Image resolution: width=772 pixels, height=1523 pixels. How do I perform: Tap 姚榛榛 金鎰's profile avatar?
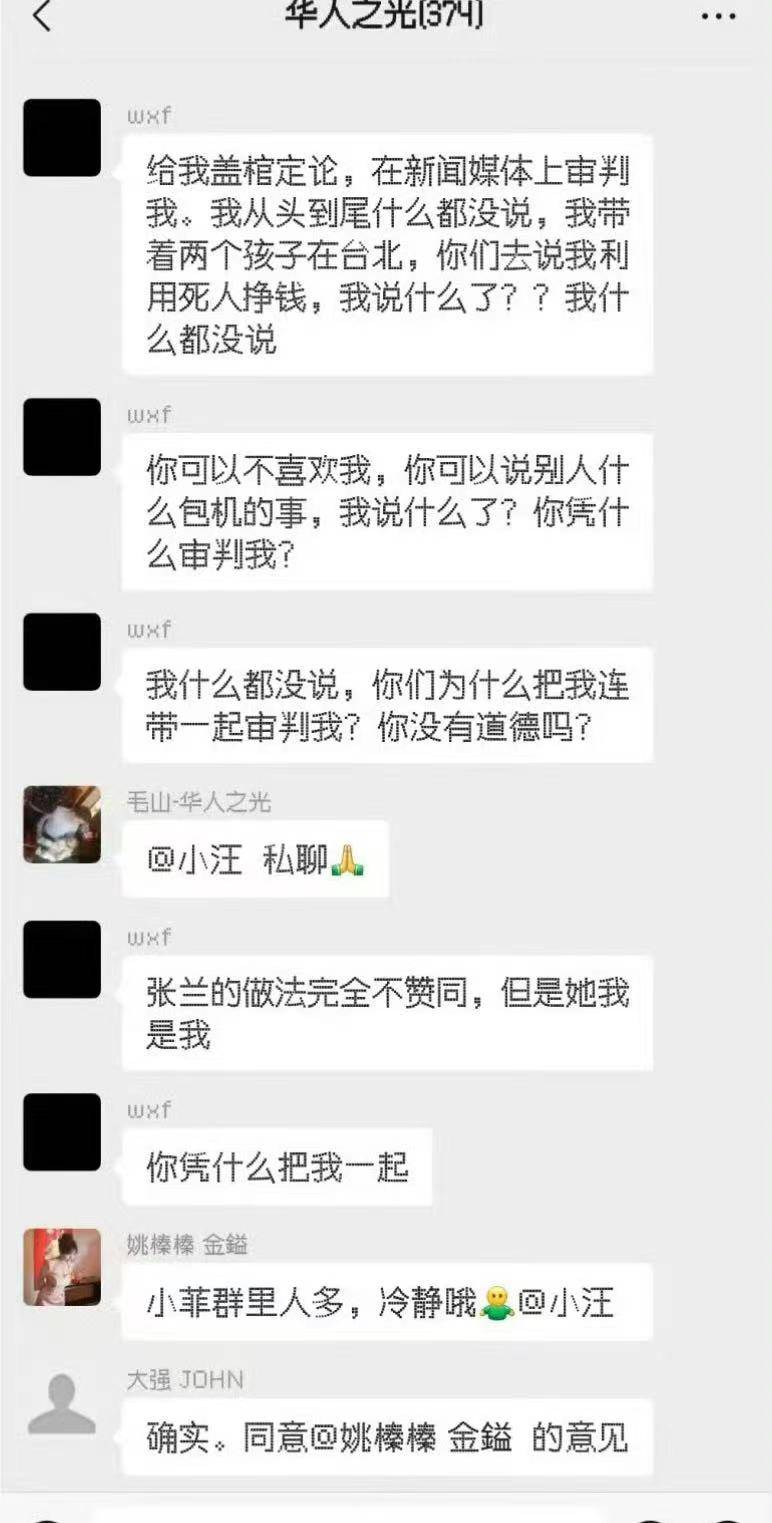pyautogui.click(x=62, y=1267)
